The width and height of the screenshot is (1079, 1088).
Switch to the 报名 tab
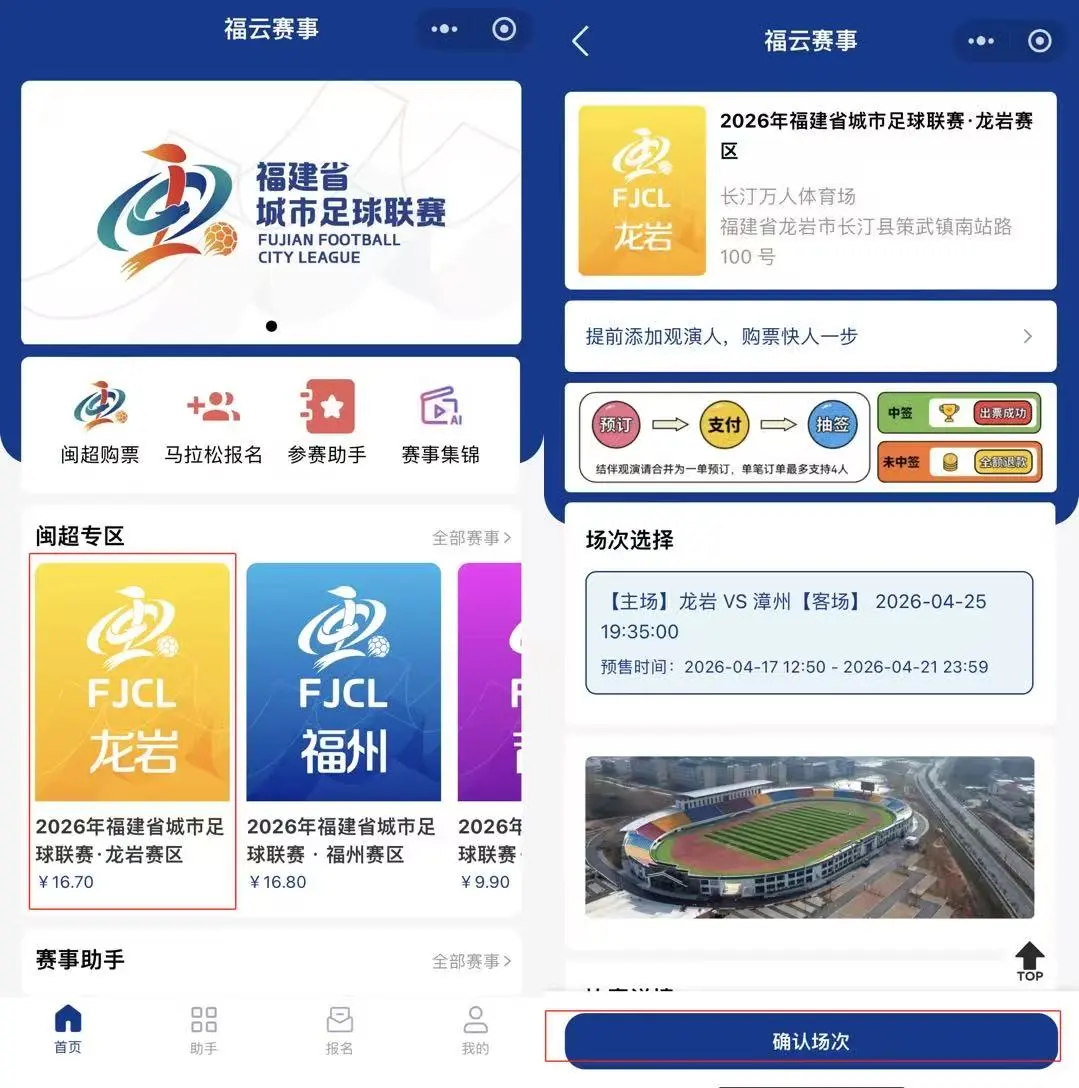[x=340, y=1031]
